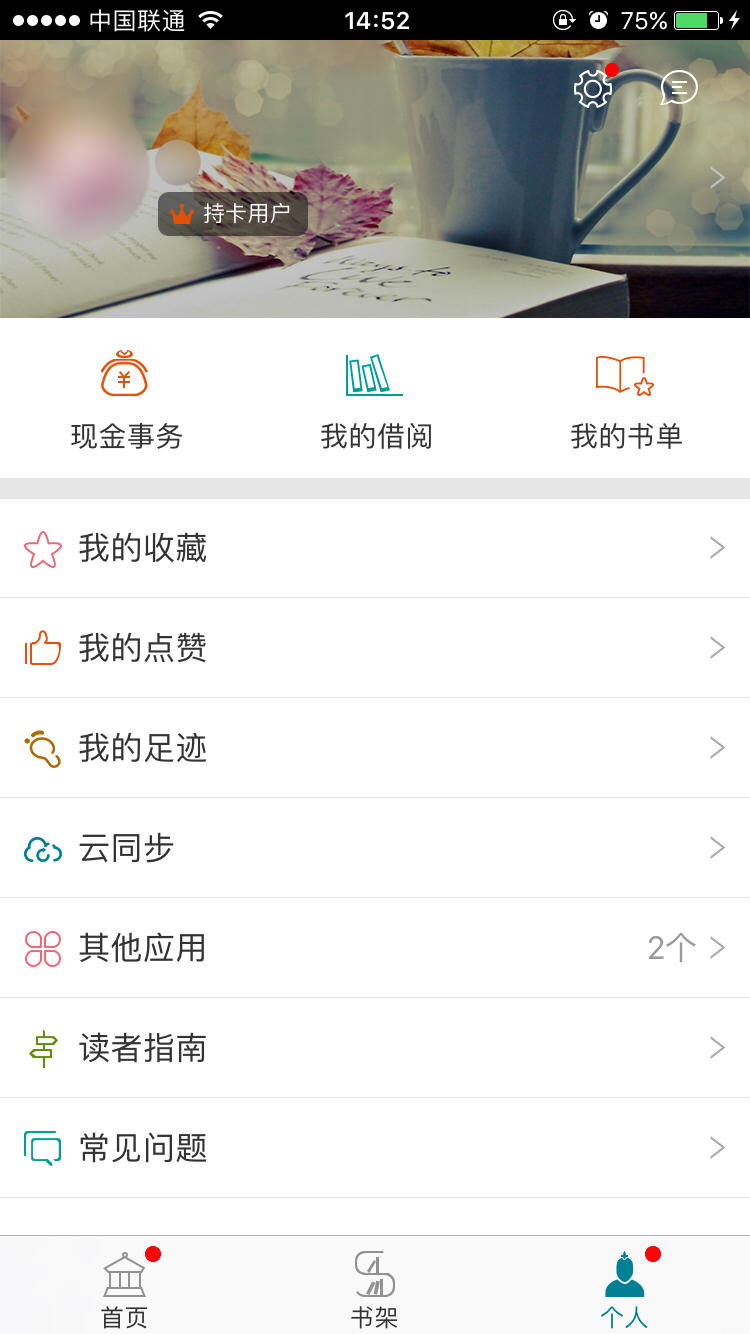Click the 常见问题 chat icon
This screenshot has width=750, height=1334.
[42, 1148]
